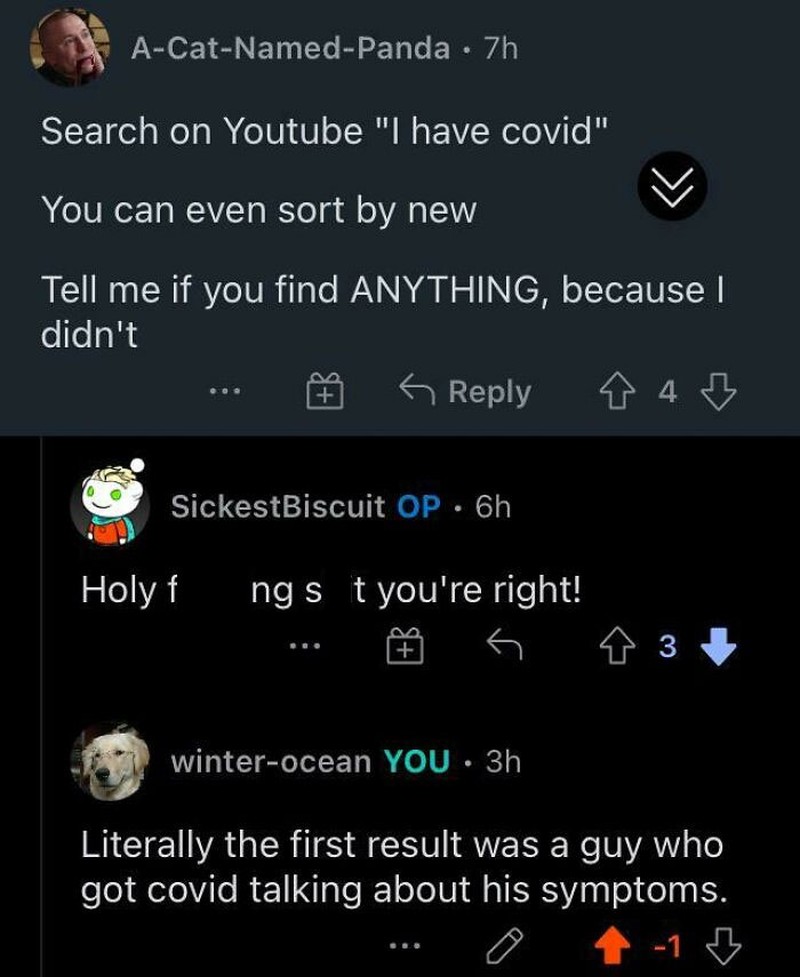Edit winter-ocean's comment with the pencil icon
This screenshot has height=977, width=800.
click(505, 945)
